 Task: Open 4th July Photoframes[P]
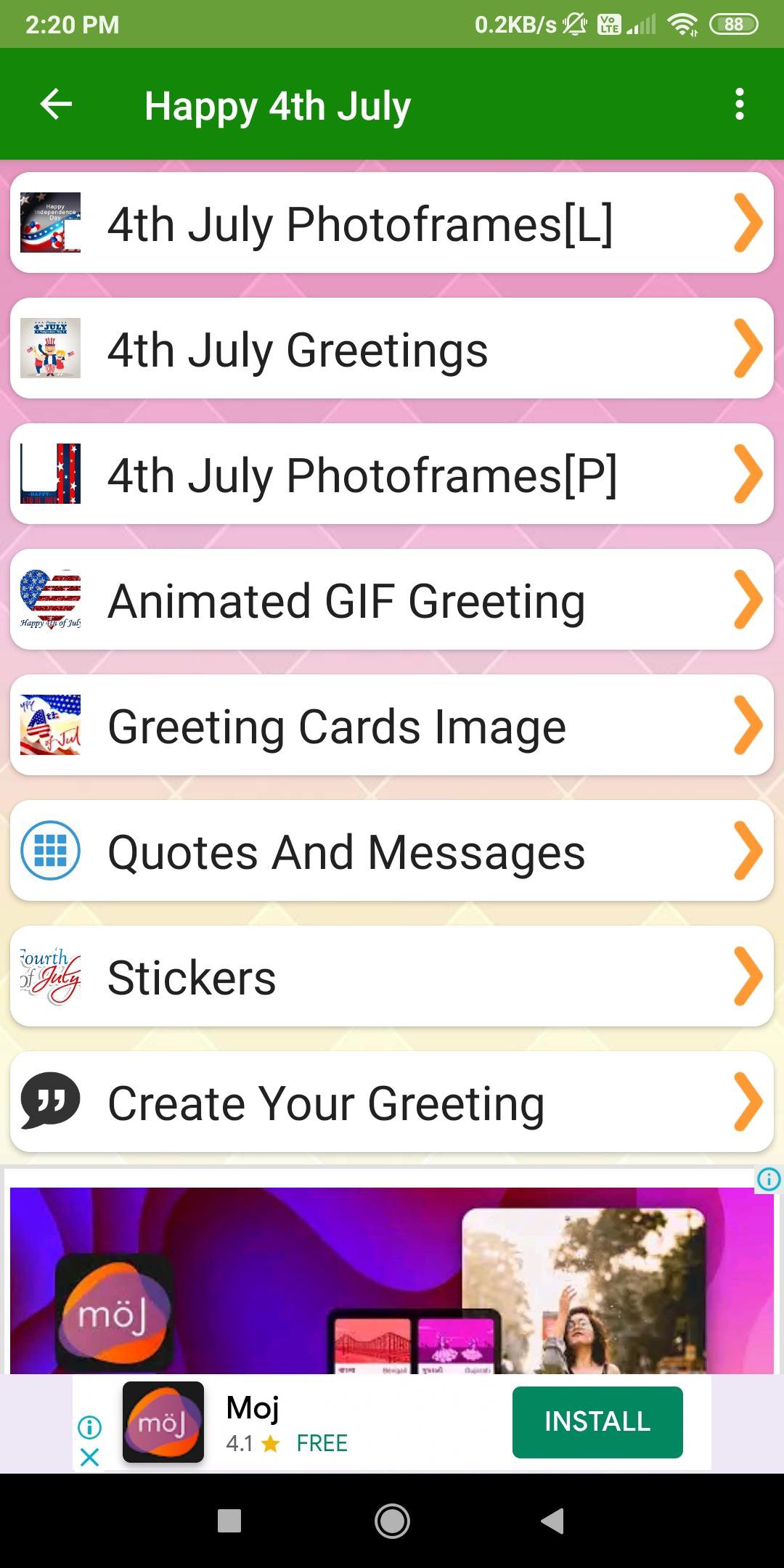pos(392,474)
